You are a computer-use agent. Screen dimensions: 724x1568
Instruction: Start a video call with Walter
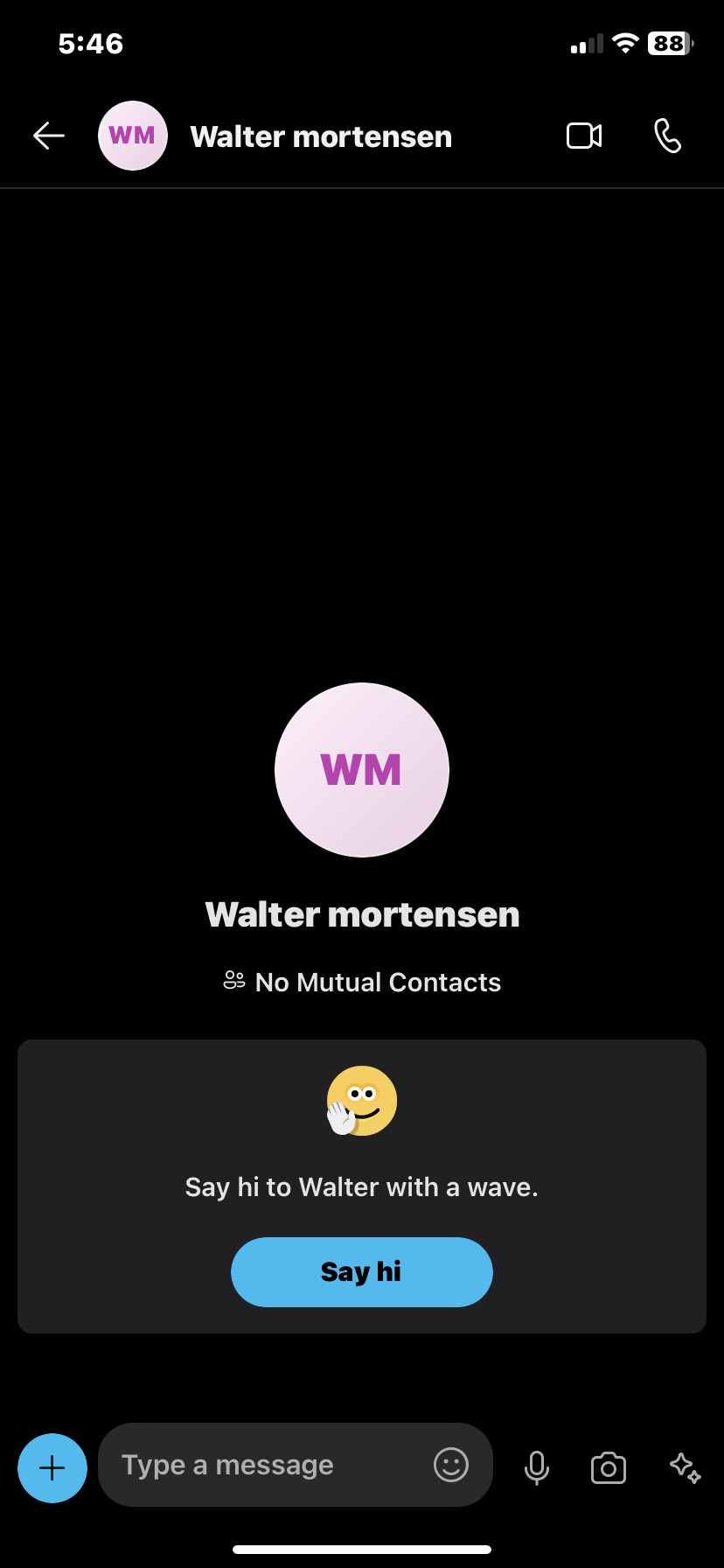[x=584, y=136]
